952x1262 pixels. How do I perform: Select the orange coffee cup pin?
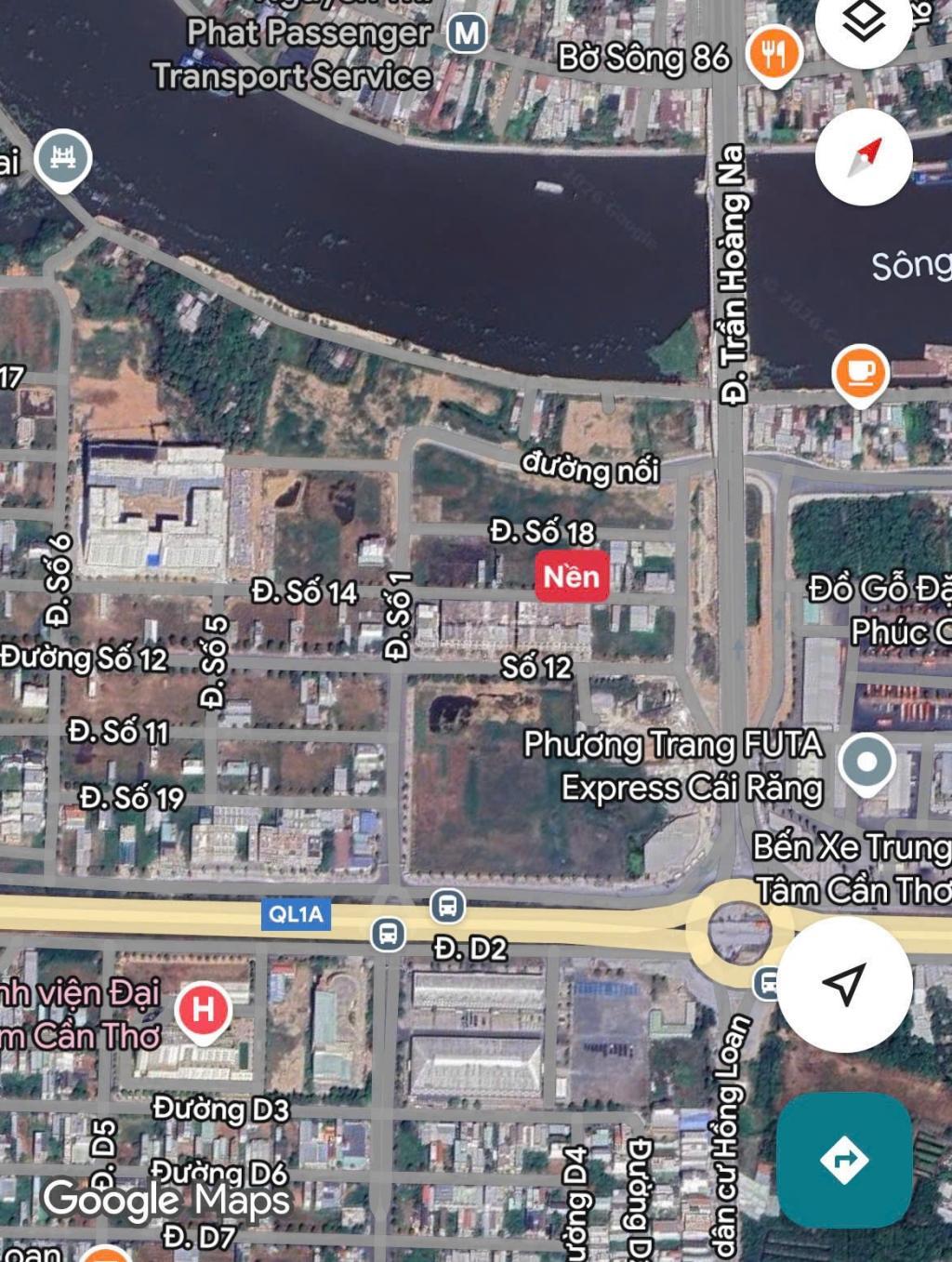tap(860, 372)
